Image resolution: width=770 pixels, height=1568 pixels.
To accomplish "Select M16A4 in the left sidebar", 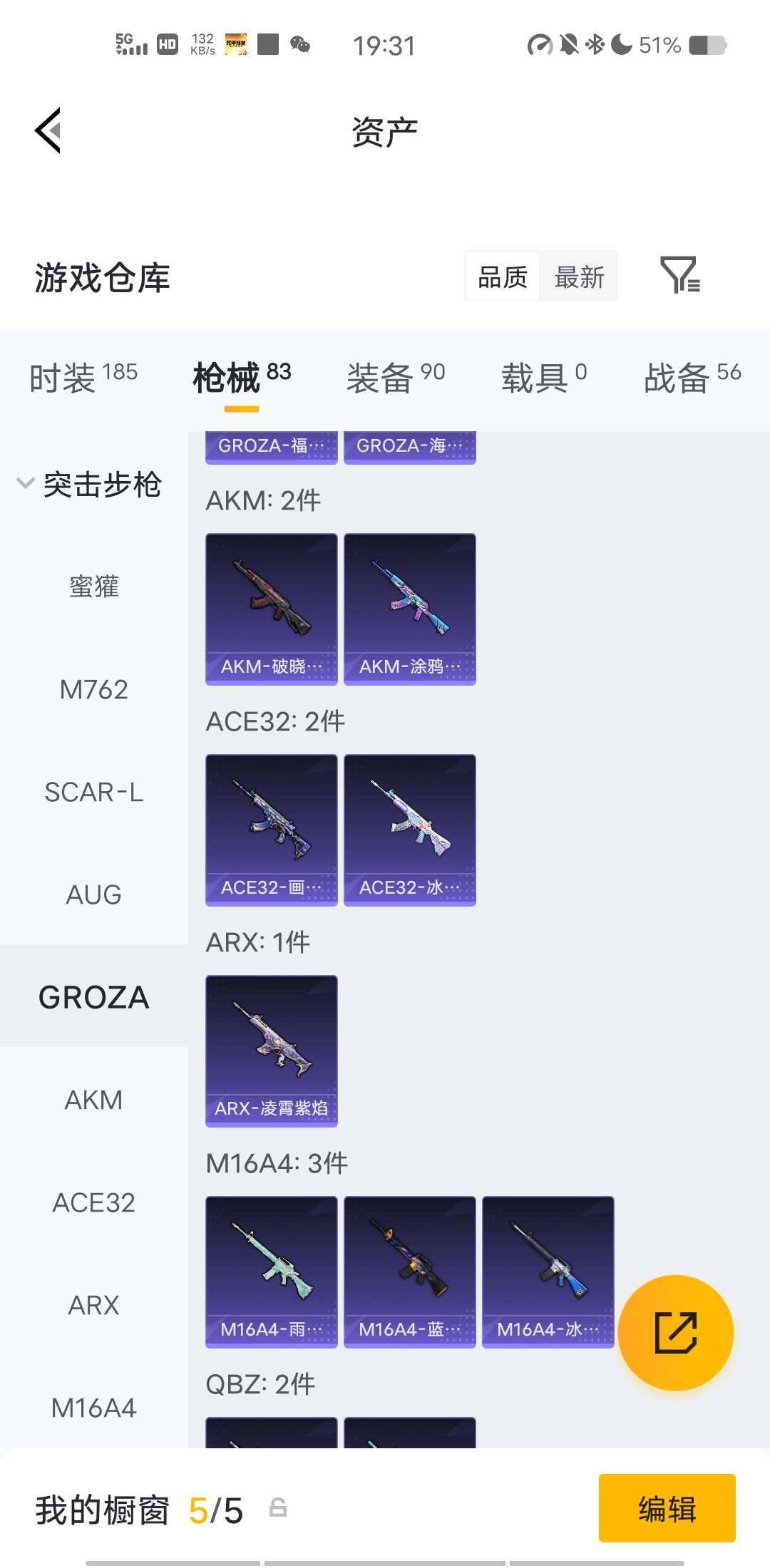I will point(95,1408).
